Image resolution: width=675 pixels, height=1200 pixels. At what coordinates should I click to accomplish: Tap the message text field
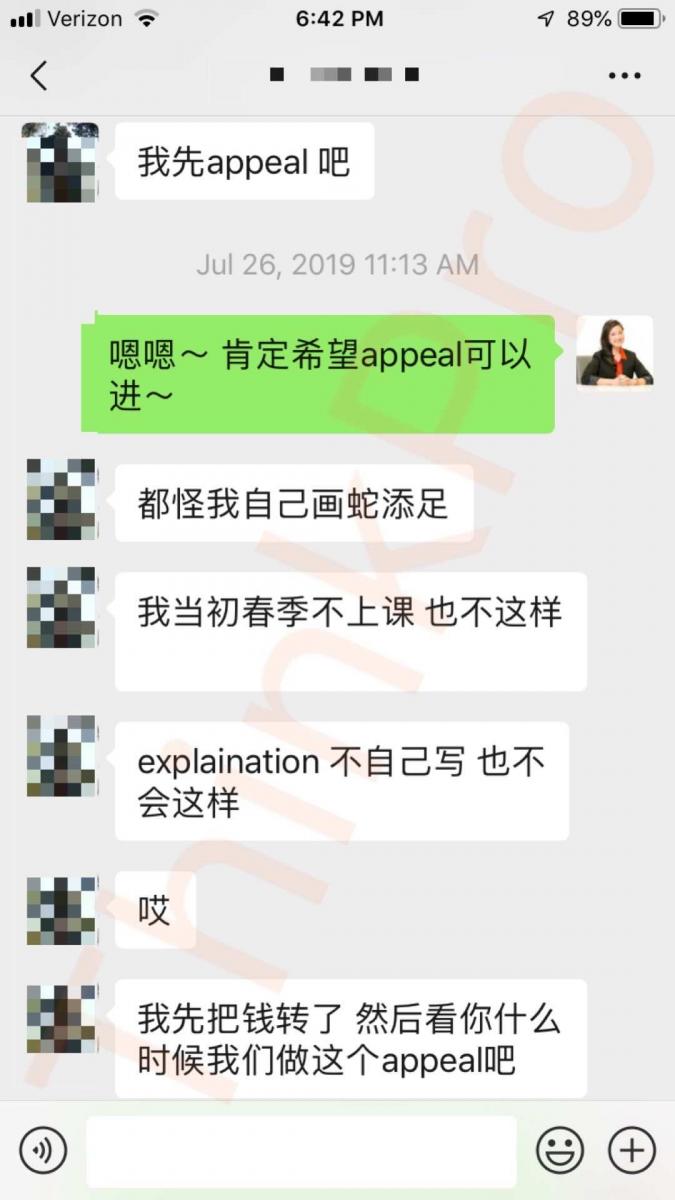pyautogui.click(x=301, y=1151)
